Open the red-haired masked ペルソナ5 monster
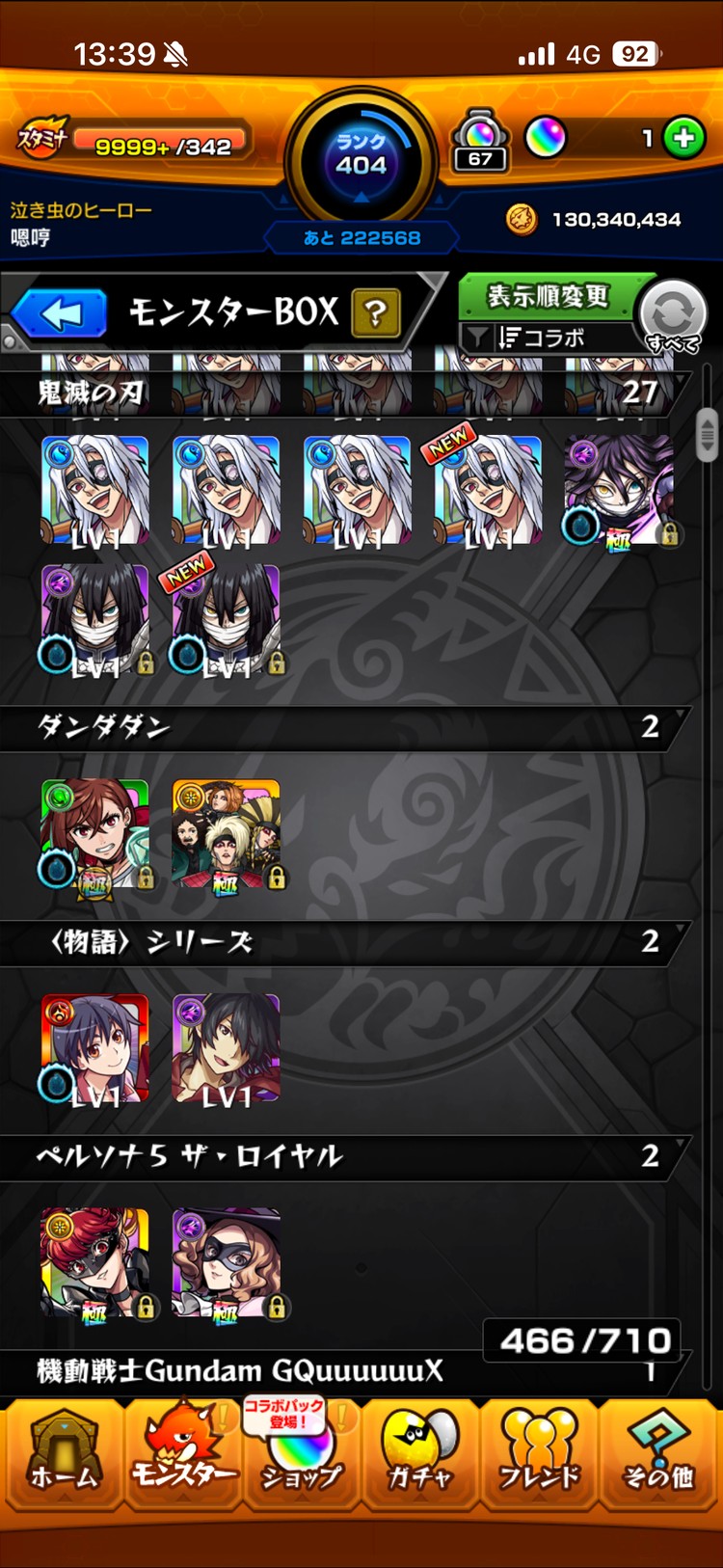The height and width of the screenshot is (1568, 723). pyautogui.click(x=94, y=1263)
